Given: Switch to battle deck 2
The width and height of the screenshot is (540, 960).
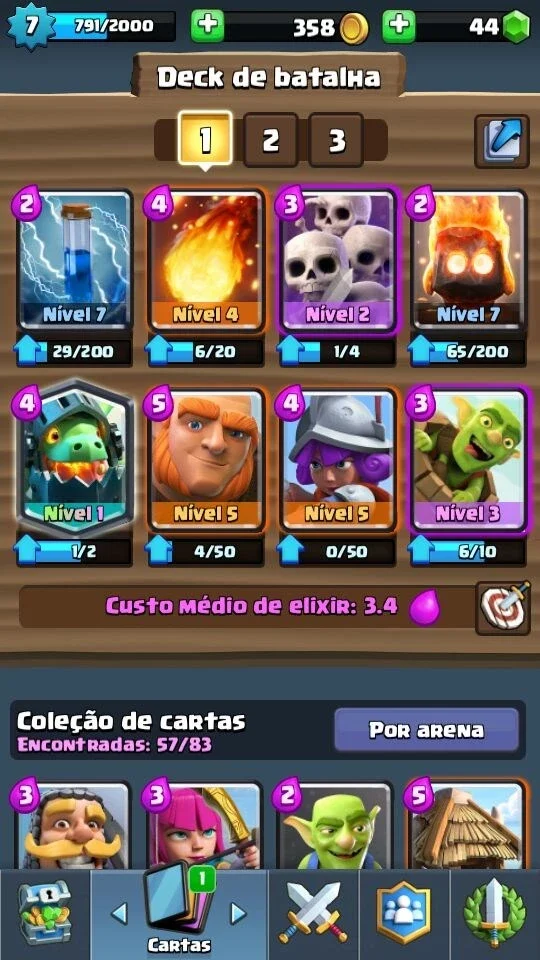Looking at the screenshot, I should pyautogui.click(x=270, y=140).
